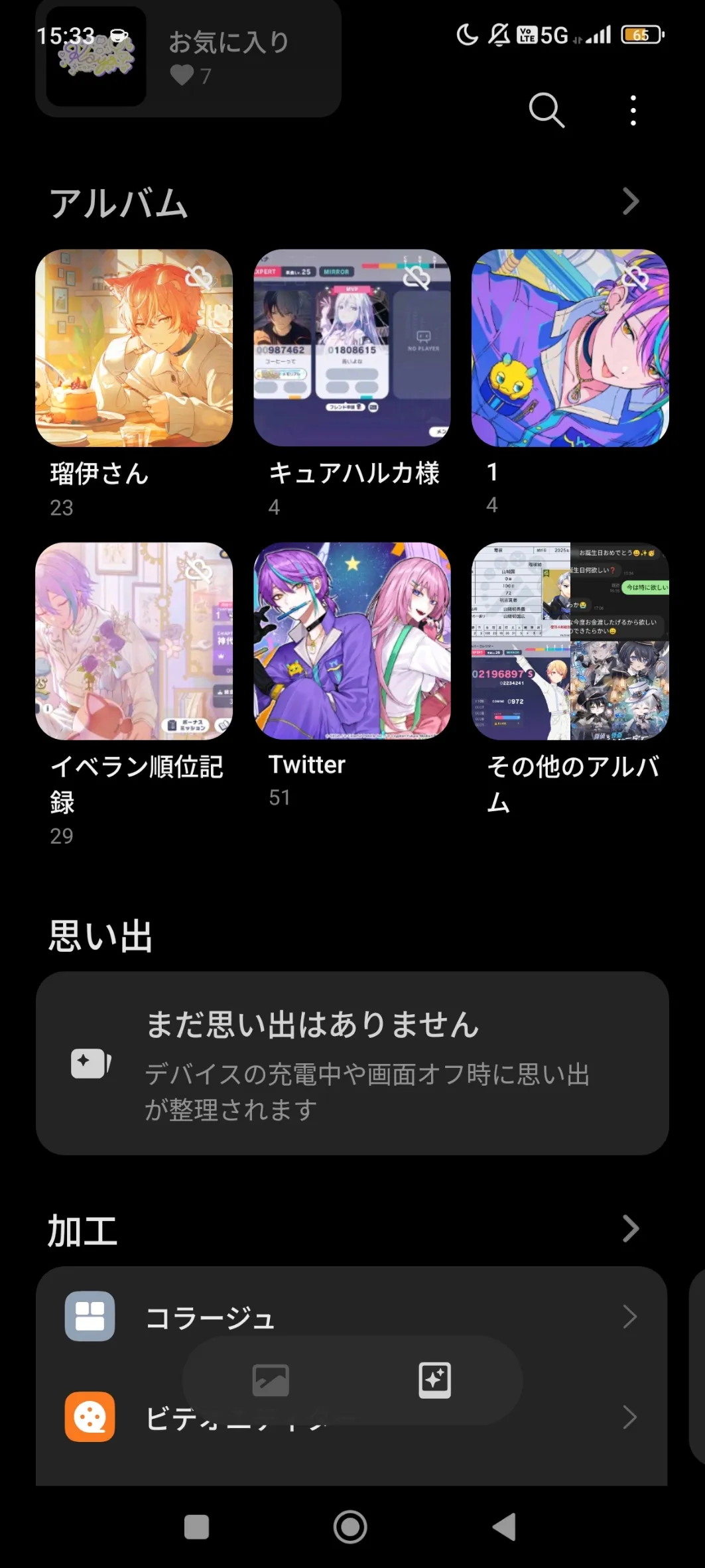
Task: Expand the 加工 editing section
Action: coord(630,1229)
